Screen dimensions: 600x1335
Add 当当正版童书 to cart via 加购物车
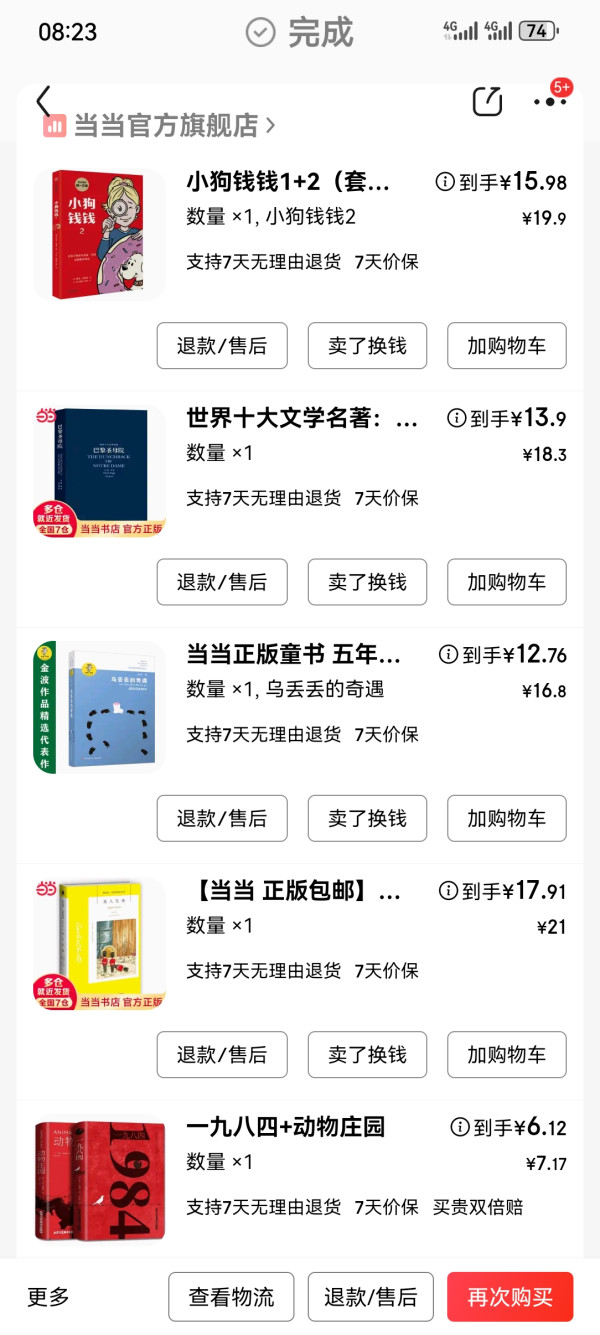pyautogui.click(x=507, y=818)
